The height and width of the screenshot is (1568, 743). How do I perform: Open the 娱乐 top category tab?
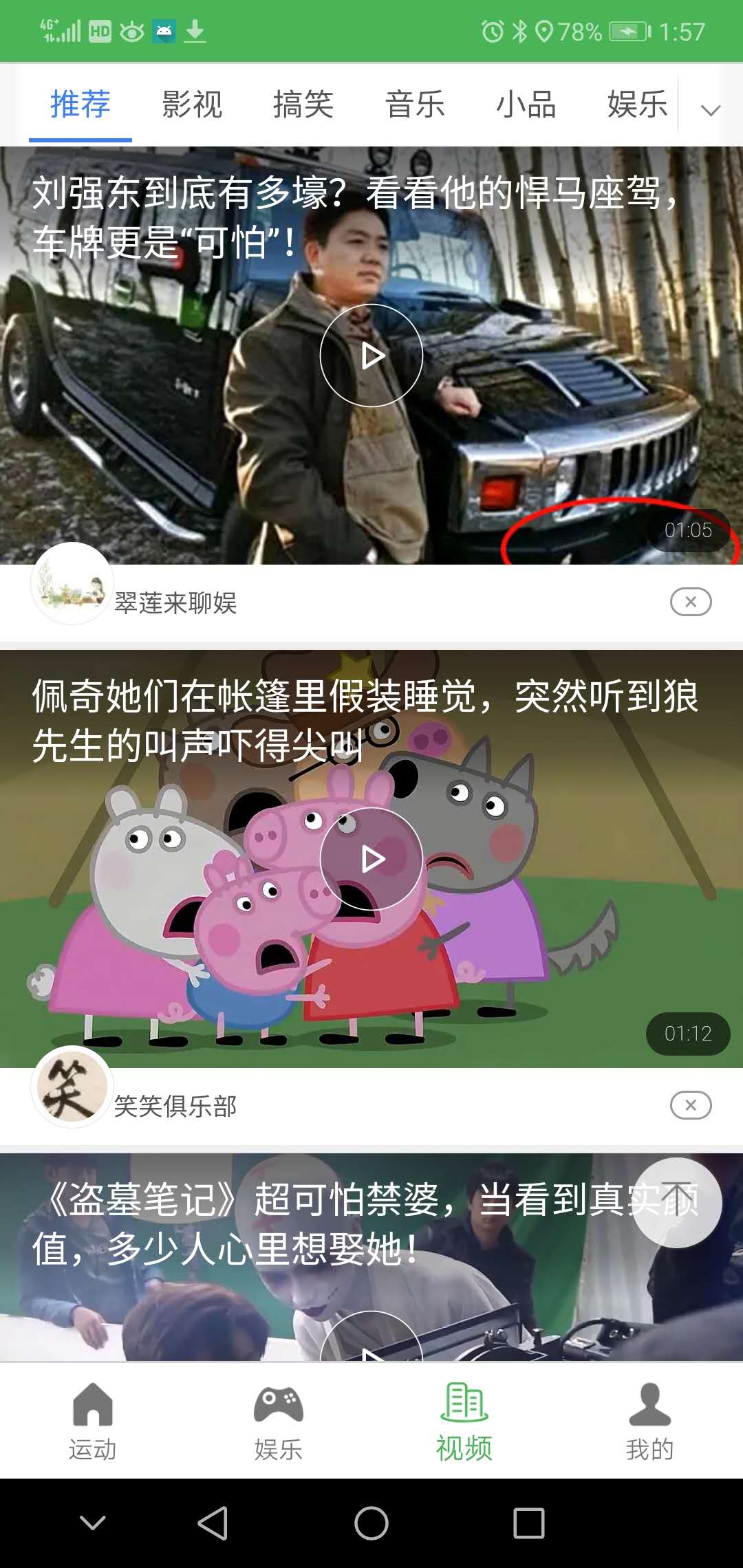(637, 105)
